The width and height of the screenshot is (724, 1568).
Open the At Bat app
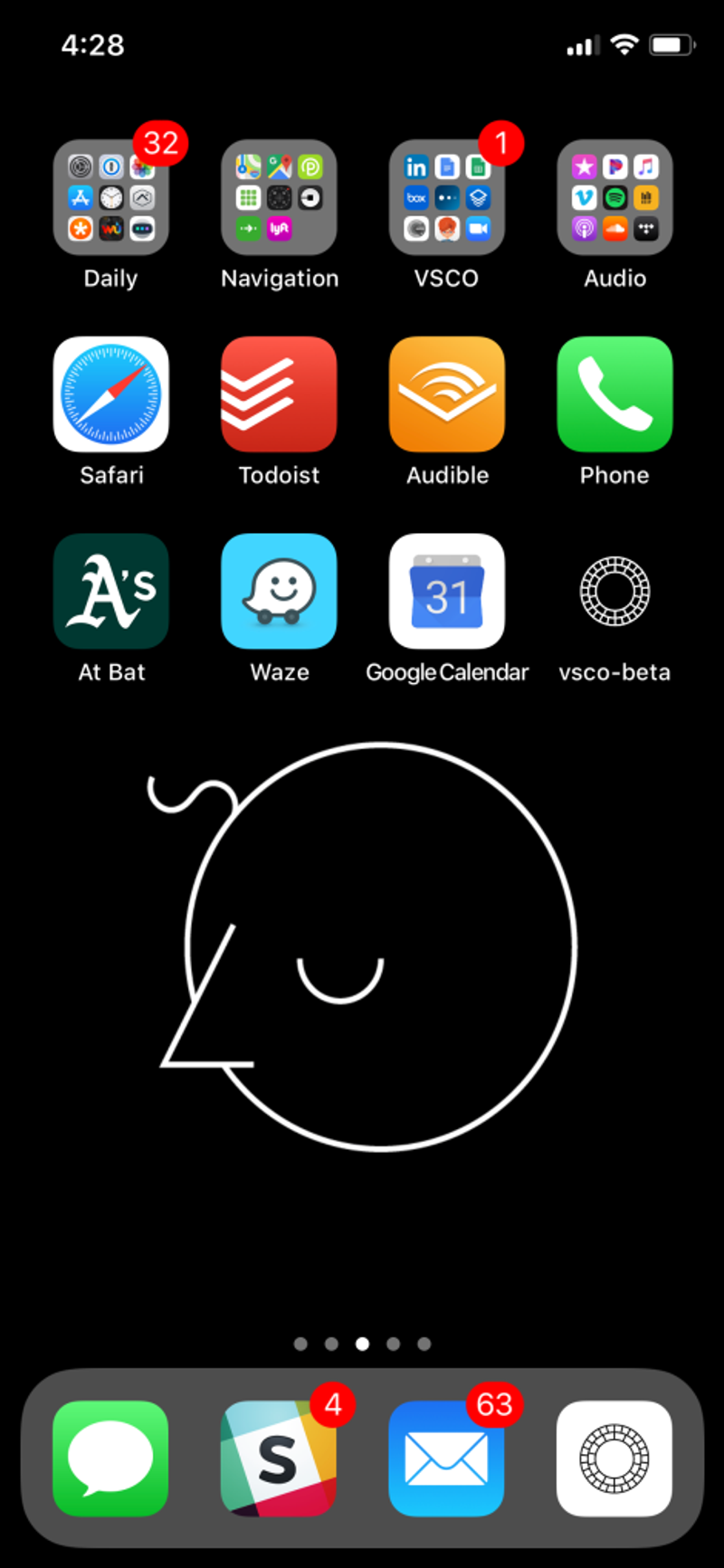coord(111,592)
